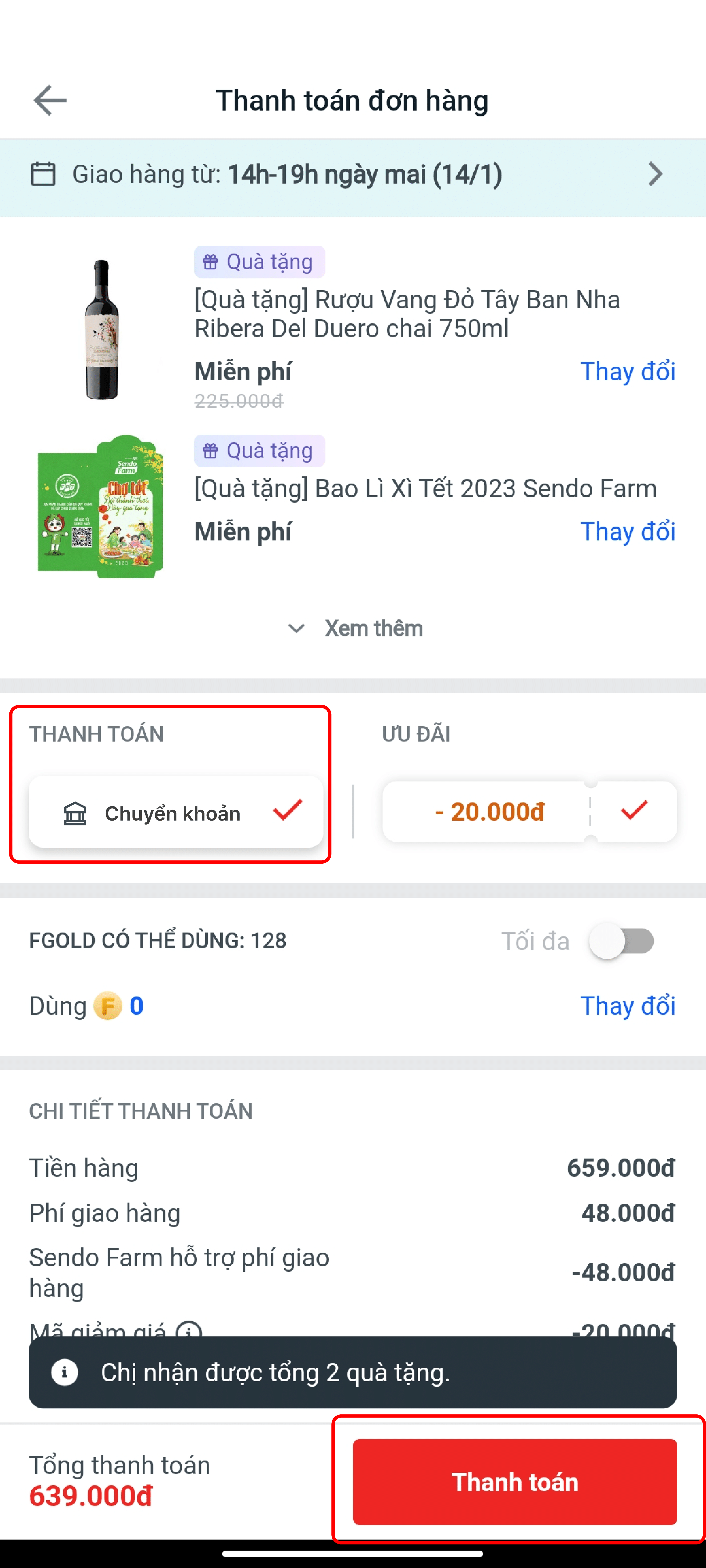
Task: Expand Xem thêm to show more items
Action: click(355, 628)
